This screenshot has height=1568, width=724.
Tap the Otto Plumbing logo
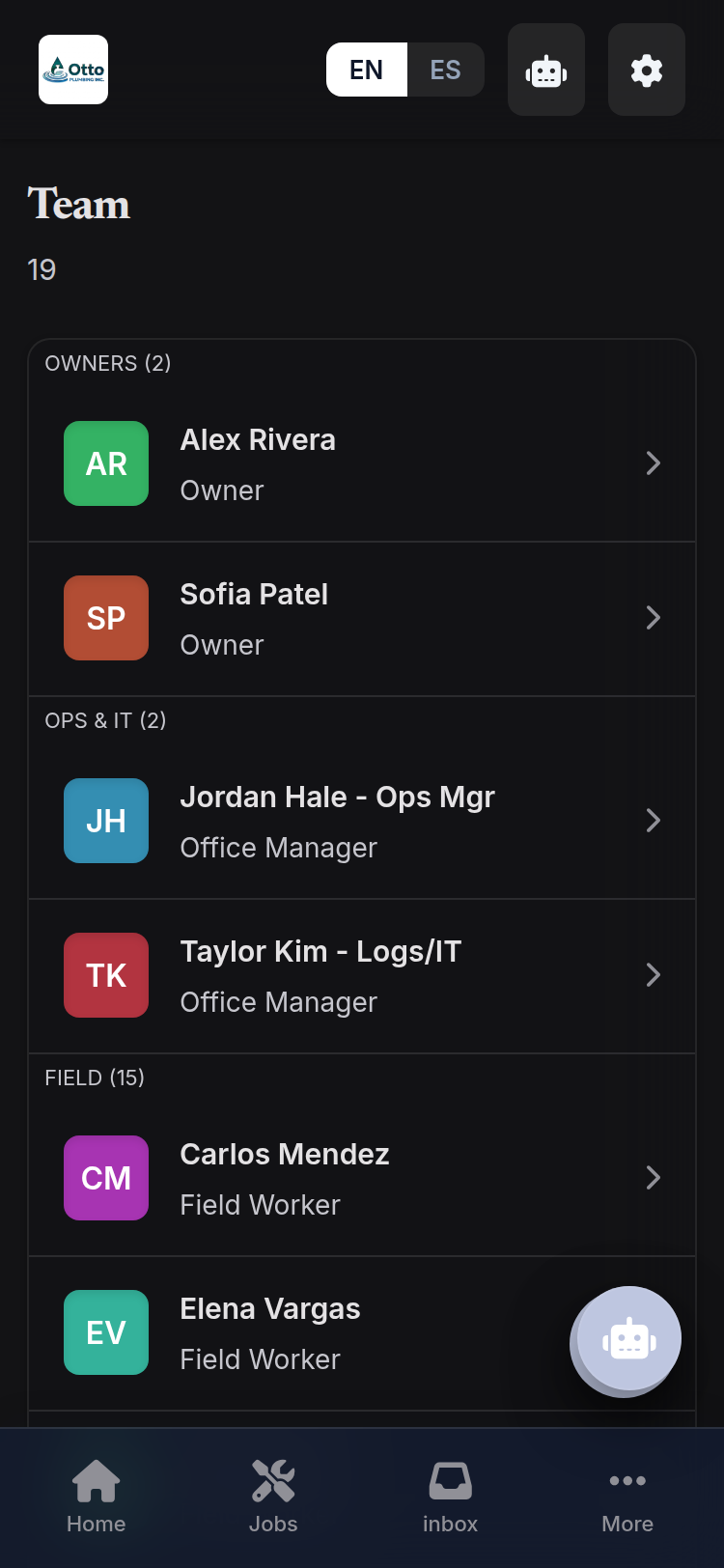73,70
